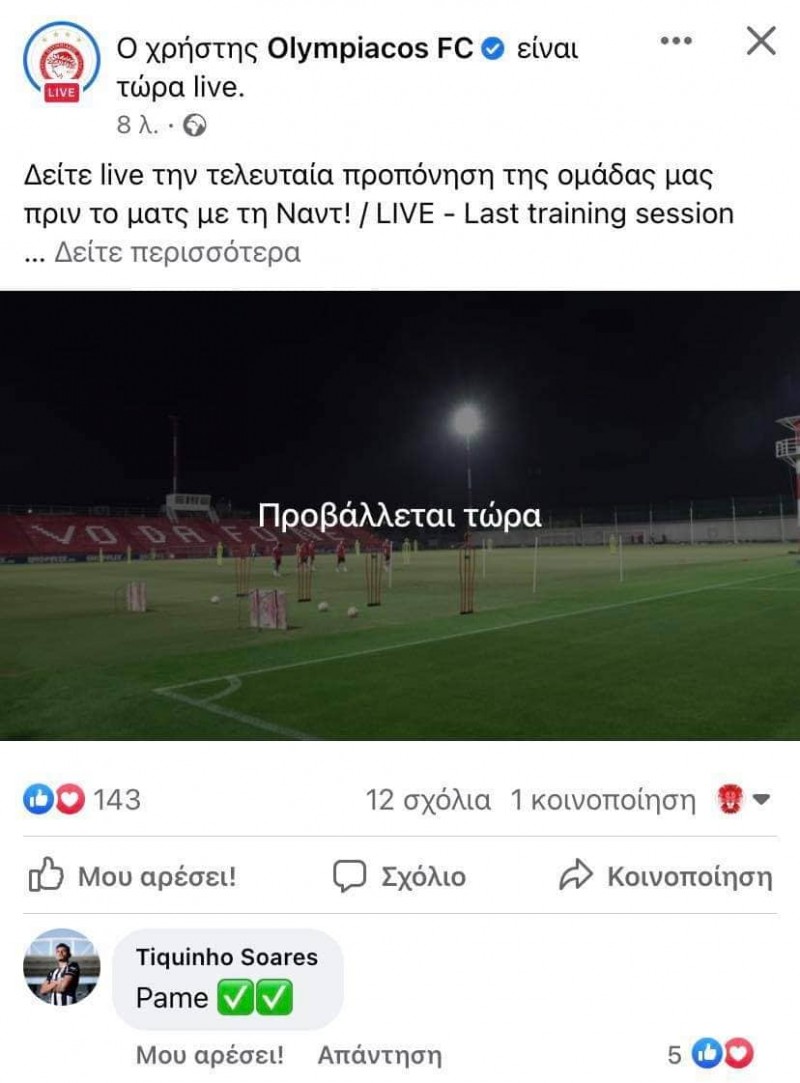Open the 12 σχόλια comments
The image size is (800, 1083).
pyautogui.click(x=428, y=800)
